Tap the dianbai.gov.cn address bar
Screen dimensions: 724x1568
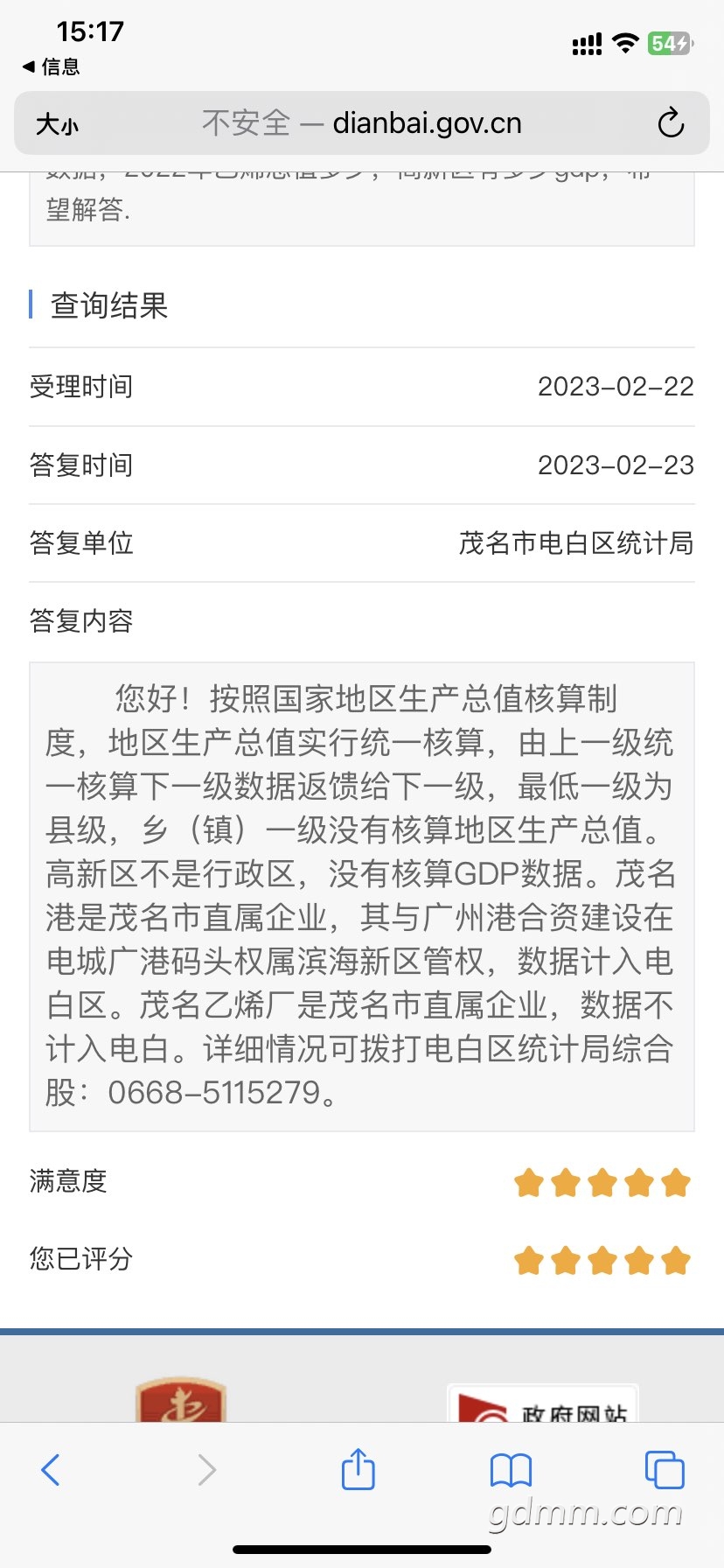point(361,123)
